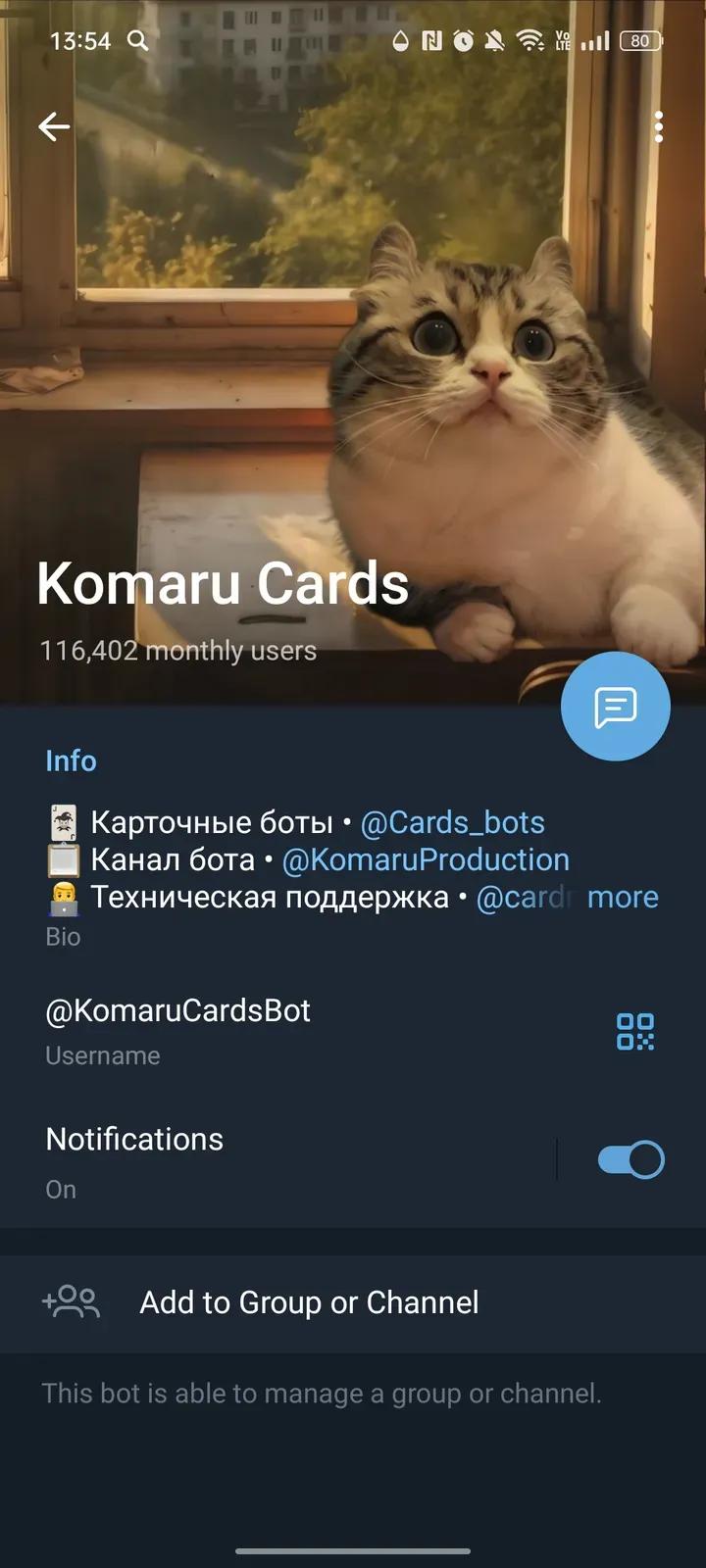Open the @Cards_bots link

pyautogui.click(x=452, y=822)
